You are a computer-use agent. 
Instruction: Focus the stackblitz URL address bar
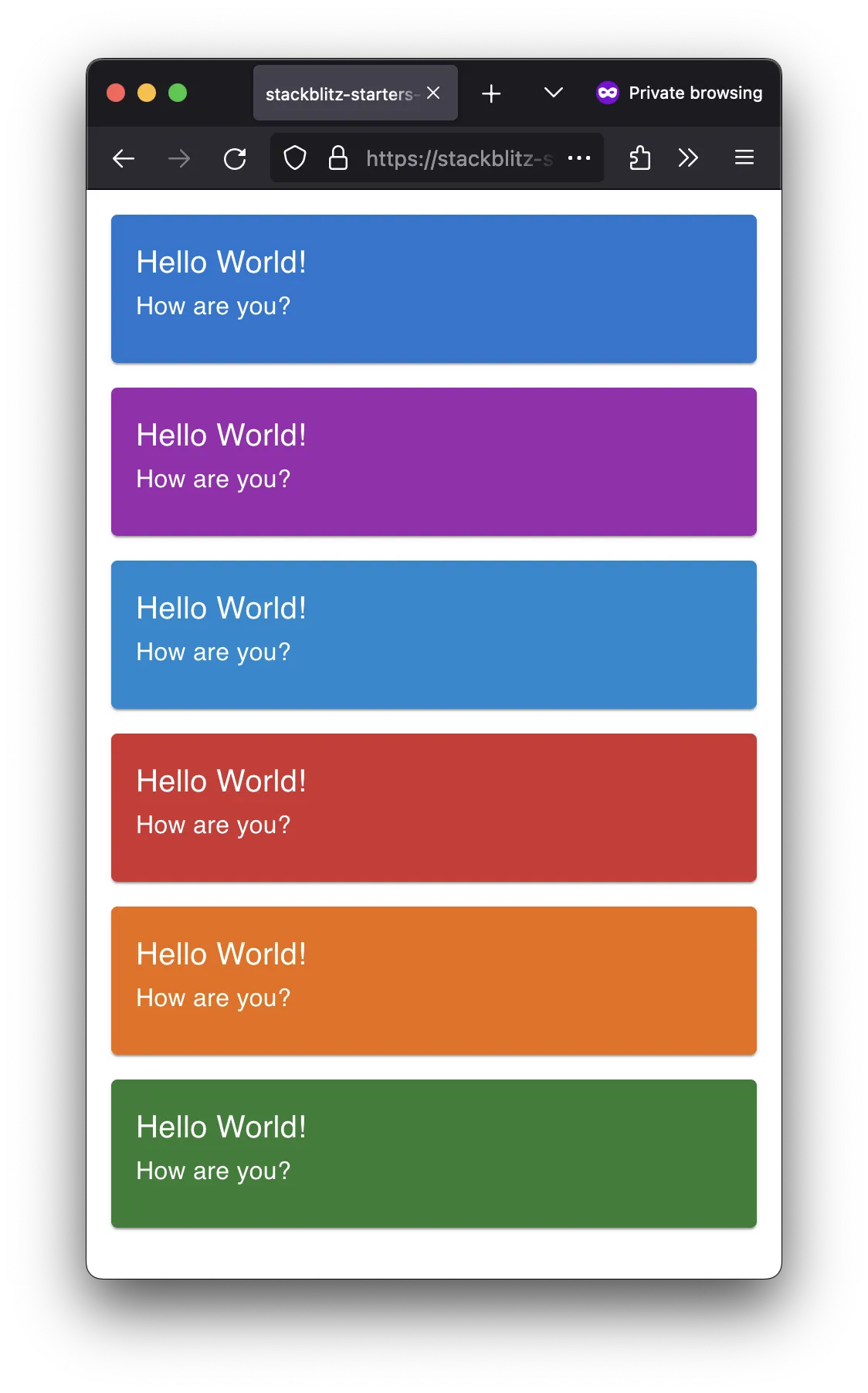coord(459,158)
